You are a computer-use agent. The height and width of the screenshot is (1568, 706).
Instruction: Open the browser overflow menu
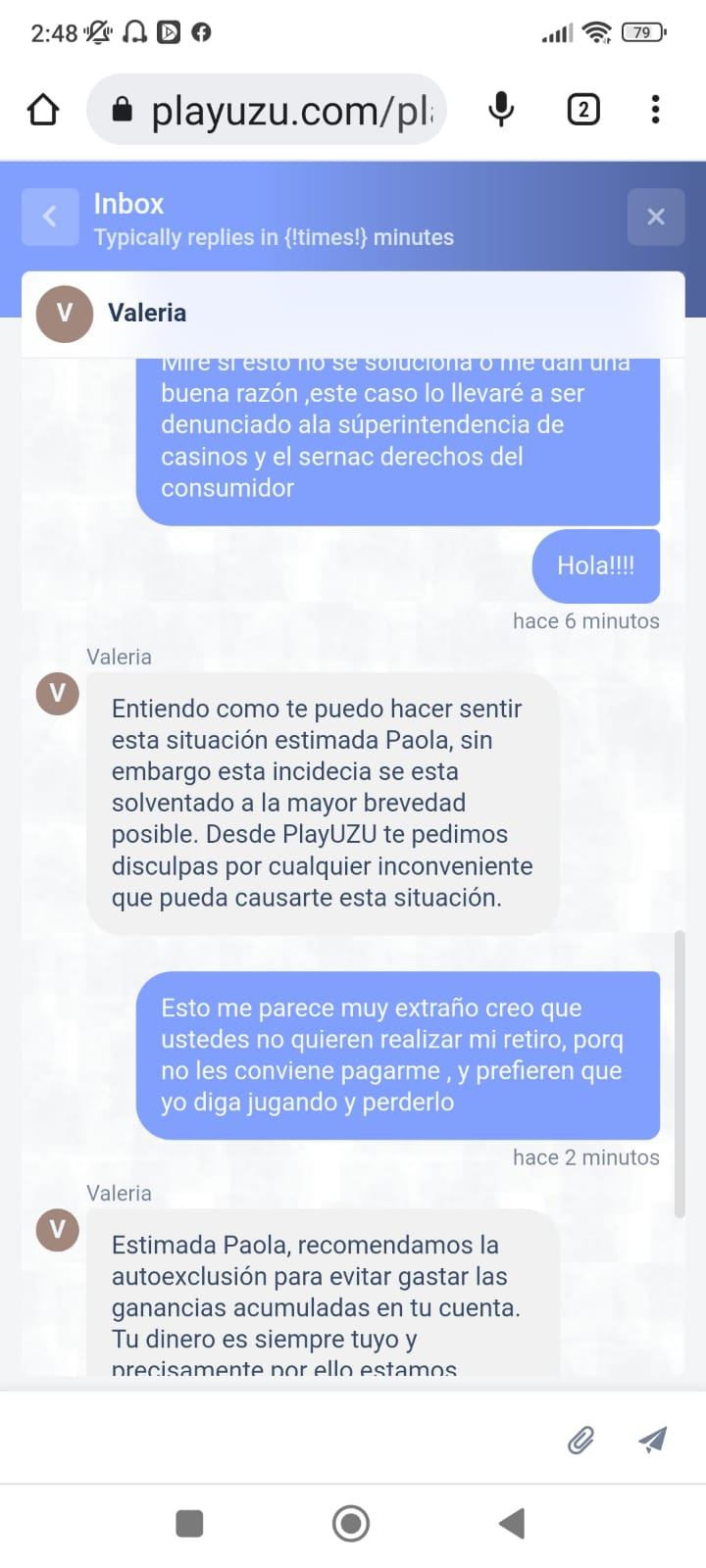[x=655, y=110]
